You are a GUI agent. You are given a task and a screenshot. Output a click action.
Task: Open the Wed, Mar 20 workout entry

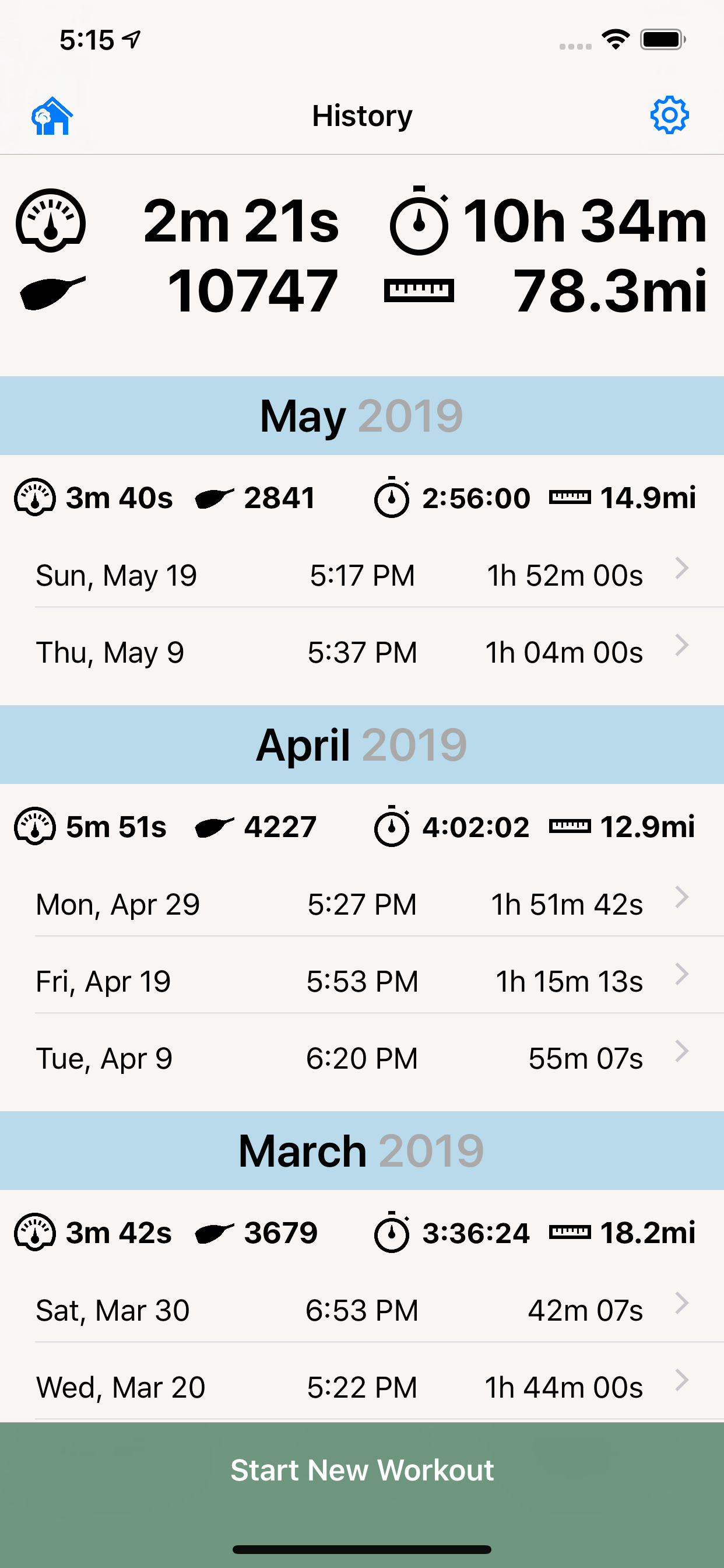click(x=362, y=1387)
